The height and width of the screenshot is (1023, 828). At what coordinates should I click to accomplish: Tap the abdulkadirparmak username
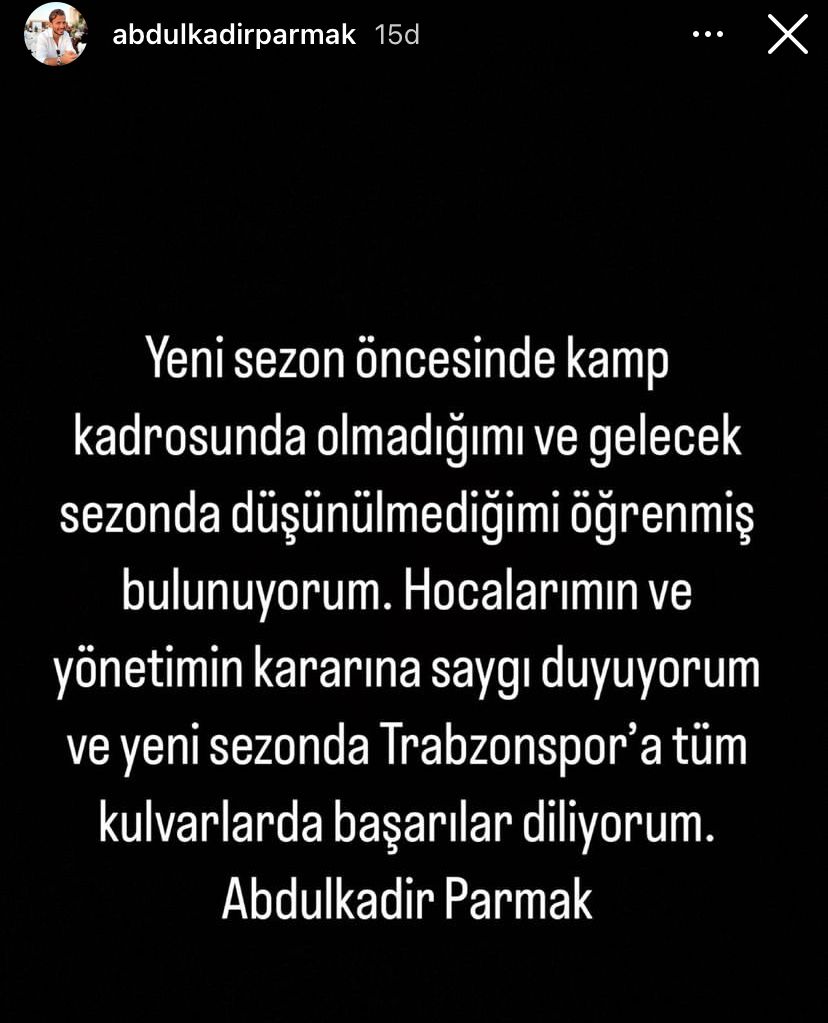coord(234,35)
